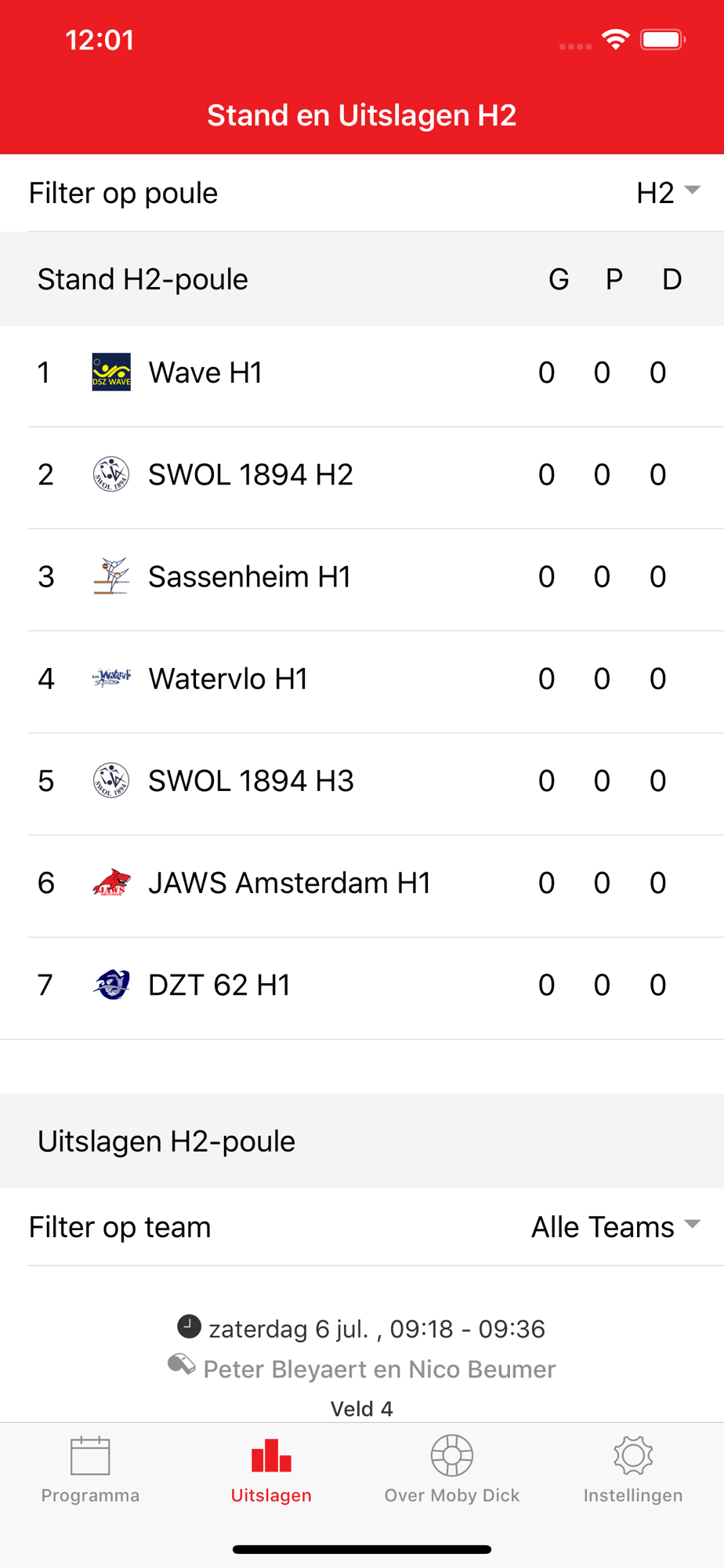Viewport: 724px width, 1568px height.
Task: Select the Uitslagen tab
Action: (x=271, y=1470)
